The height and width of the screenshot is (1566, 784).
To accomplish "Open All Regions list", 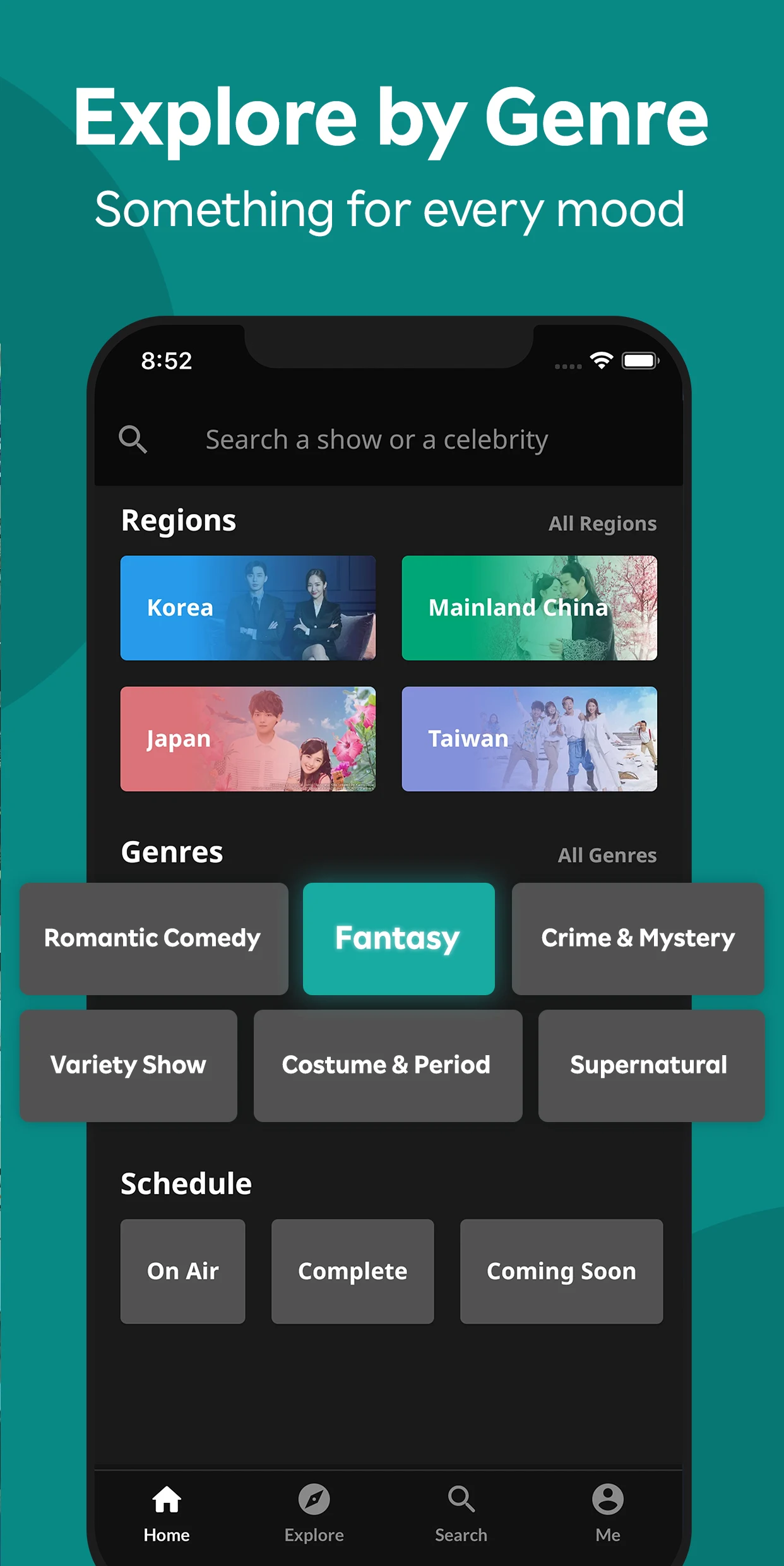I will tap(602, 523).
